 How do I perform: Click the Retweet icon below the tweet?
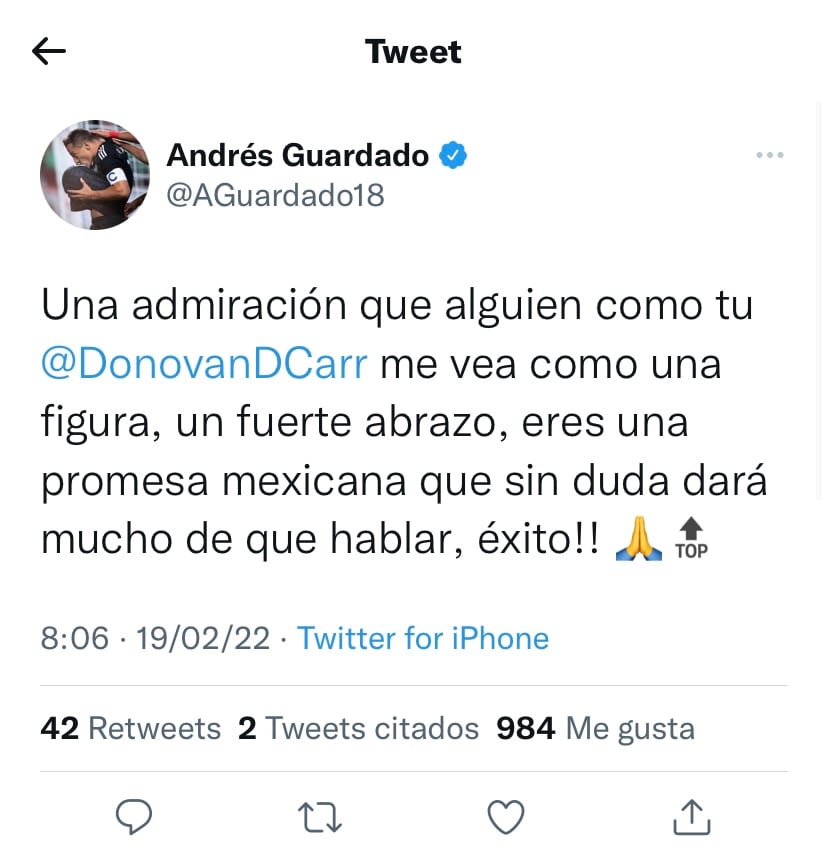point(319,817)
